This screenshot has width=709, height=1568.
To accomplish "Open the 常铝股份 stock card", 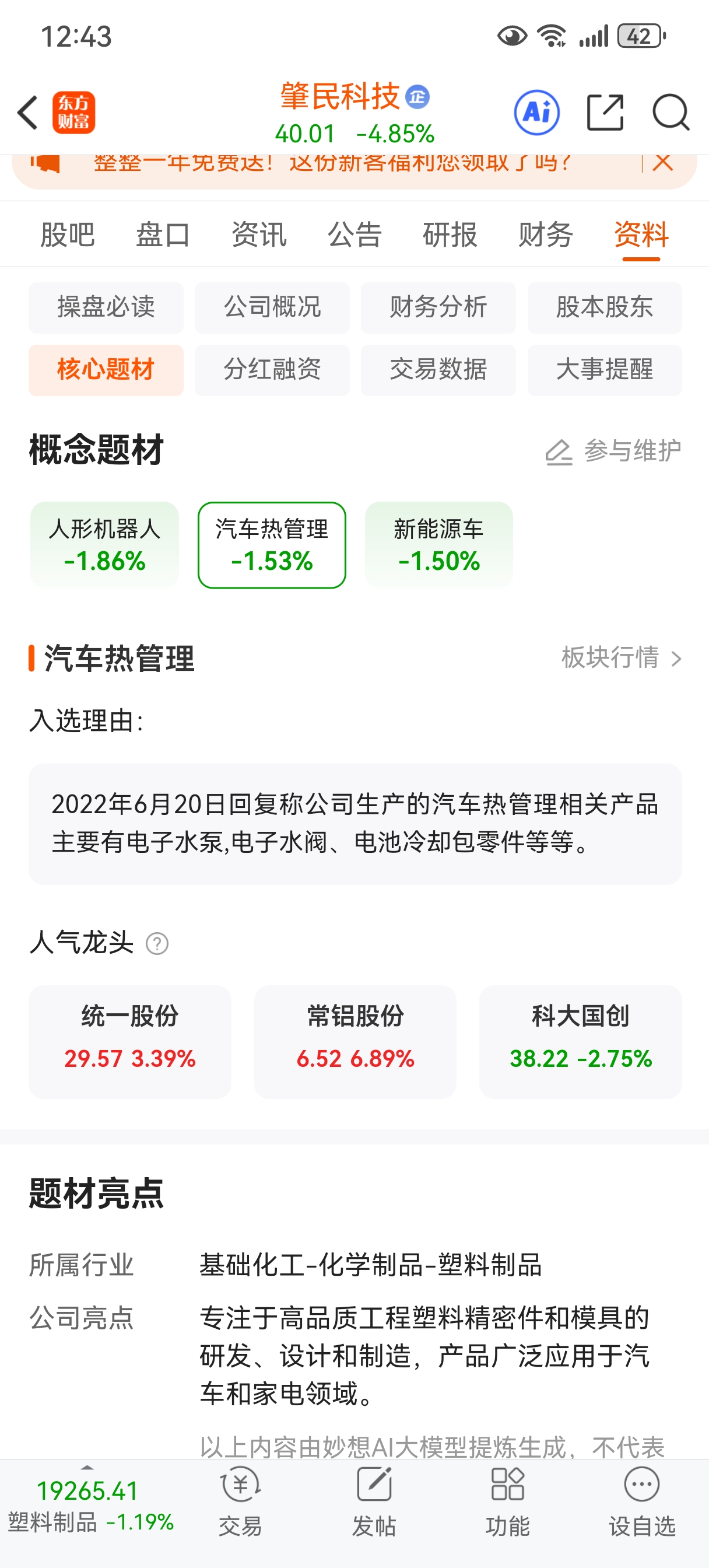I will 355,1041.
